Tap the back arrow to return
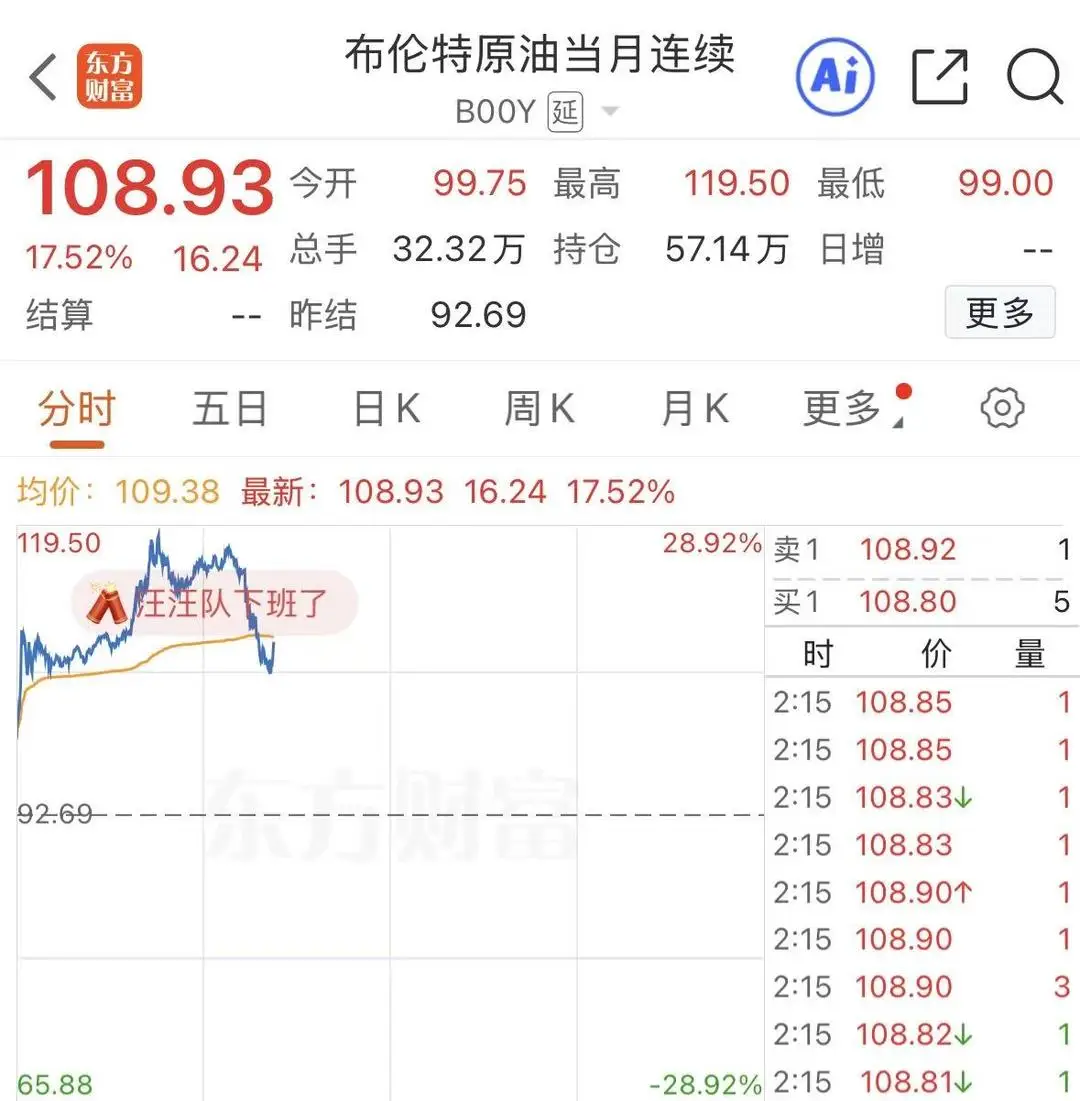Image resolution: width=1080 pixels, height=1101 pixels. coord(42,76)
